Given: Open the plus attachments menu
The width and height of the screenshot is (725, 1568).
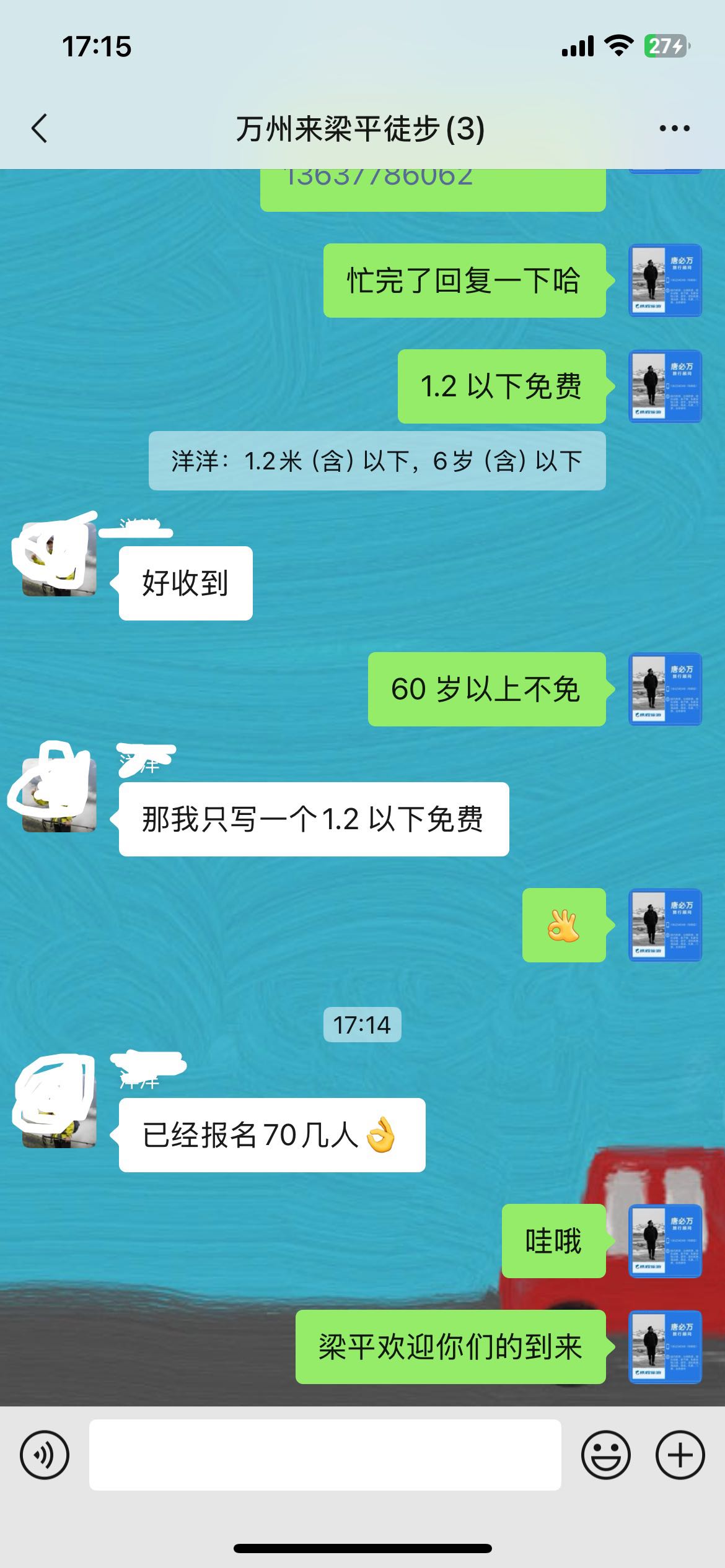Looking at the screenshot, I should [680, 1455].
